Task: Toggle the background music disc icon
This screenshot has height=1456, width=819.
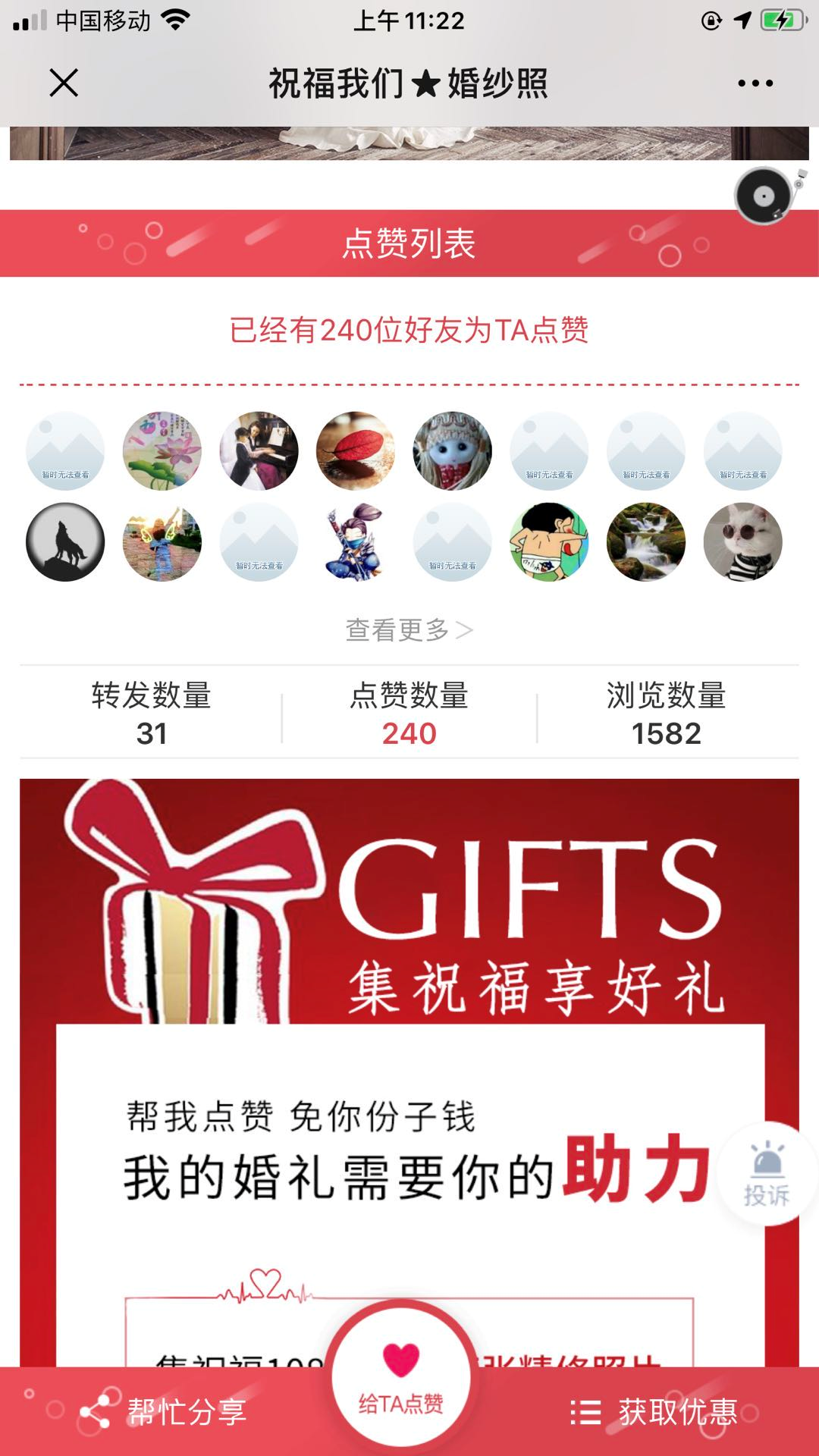Action: pyautogui.click(x=766, y=196)
